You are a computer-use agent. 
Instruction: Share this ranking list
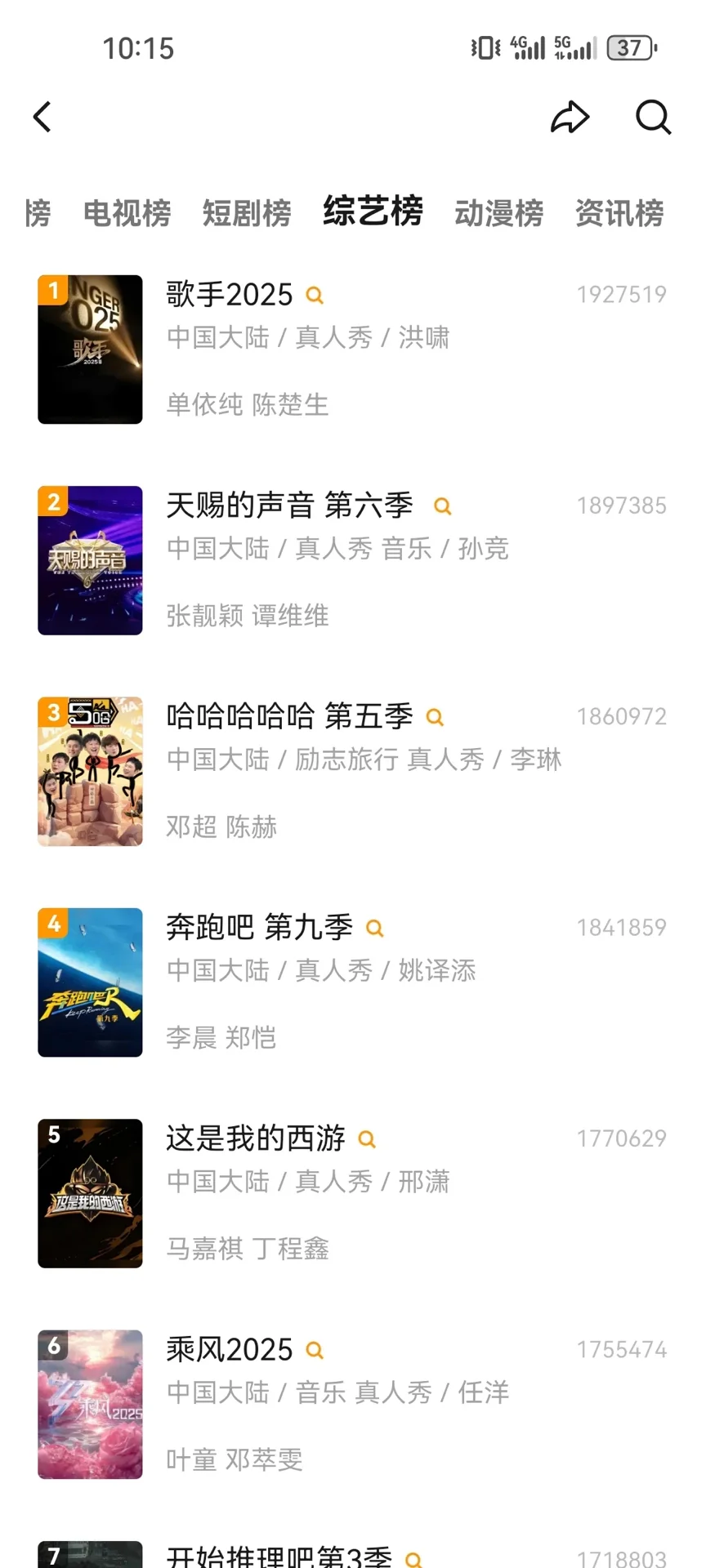point(570,117)
